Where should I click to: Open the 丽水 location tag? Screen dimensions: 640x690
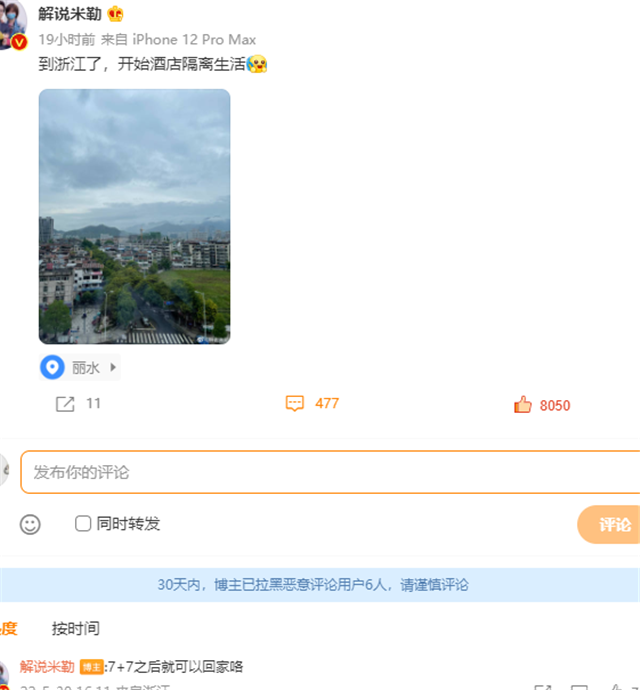(81, 368)
